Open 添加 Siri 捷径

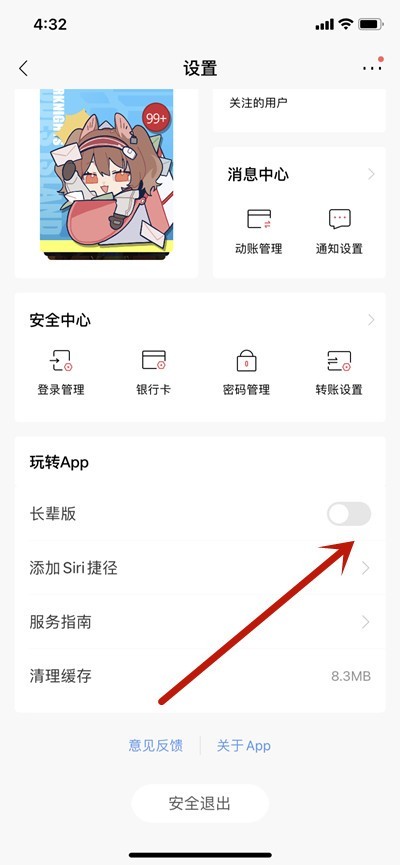[200, 568]
